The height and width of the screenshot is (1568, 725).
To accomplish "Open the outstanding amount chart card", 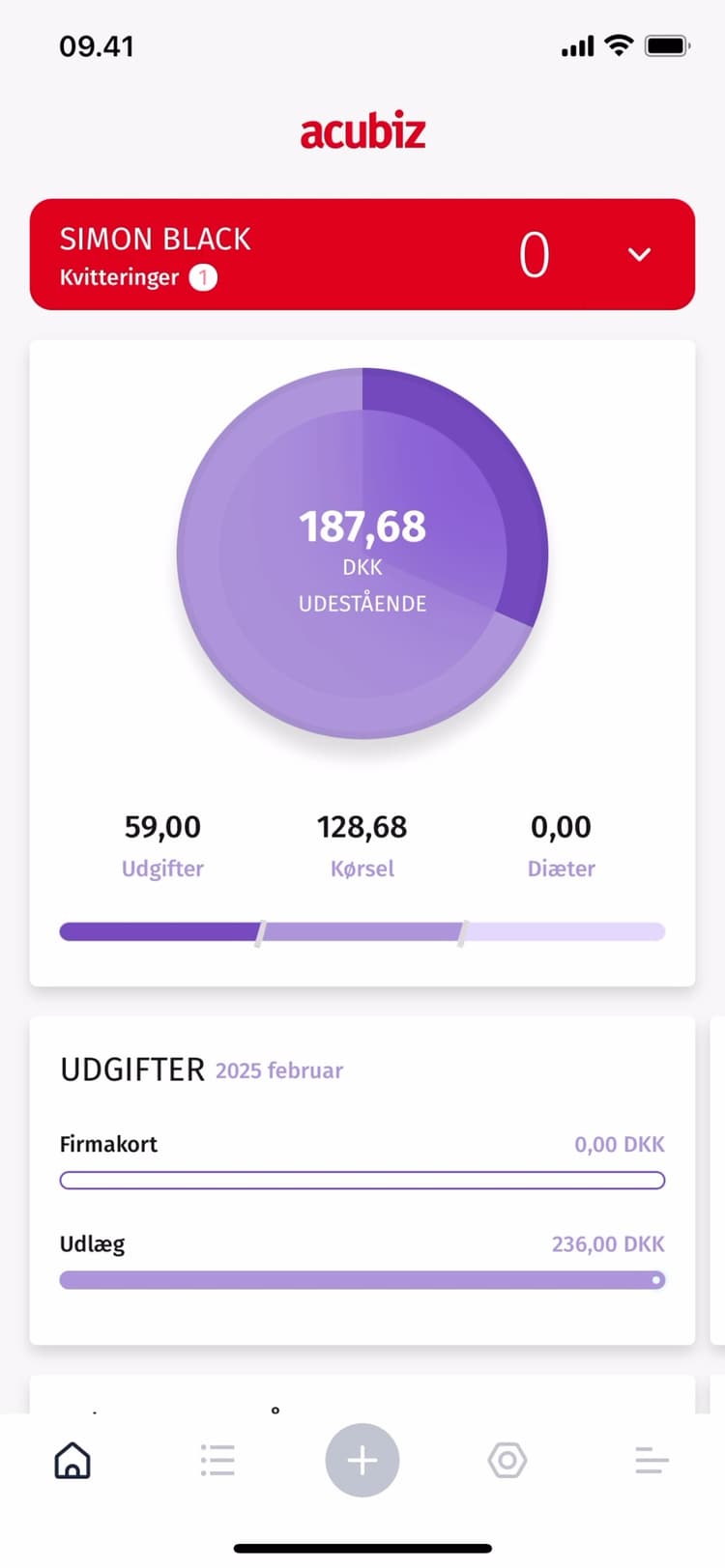I will point(362,555).
